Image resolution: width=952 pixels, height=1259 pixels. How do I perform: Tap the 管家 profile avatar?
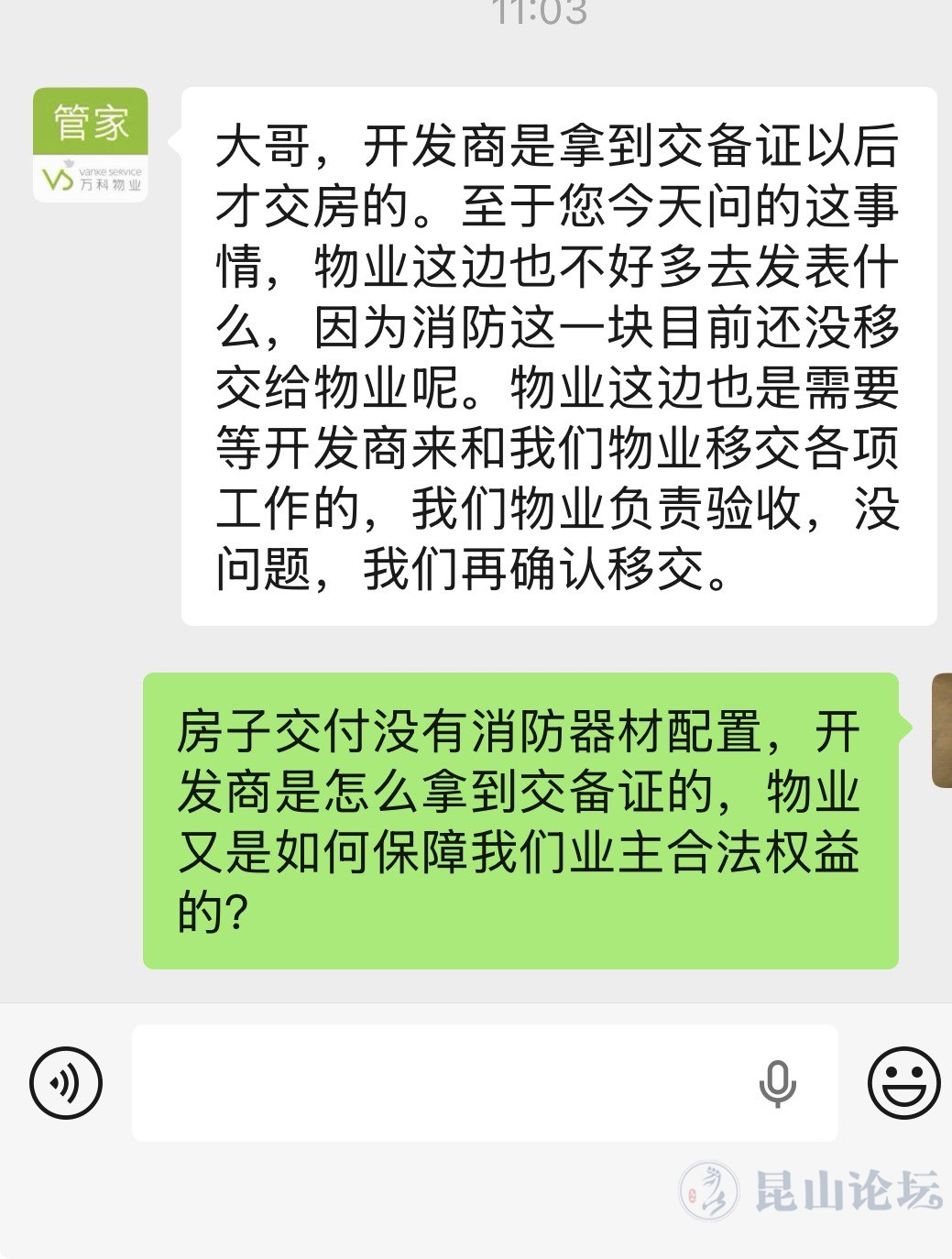(x=90, y=145)
